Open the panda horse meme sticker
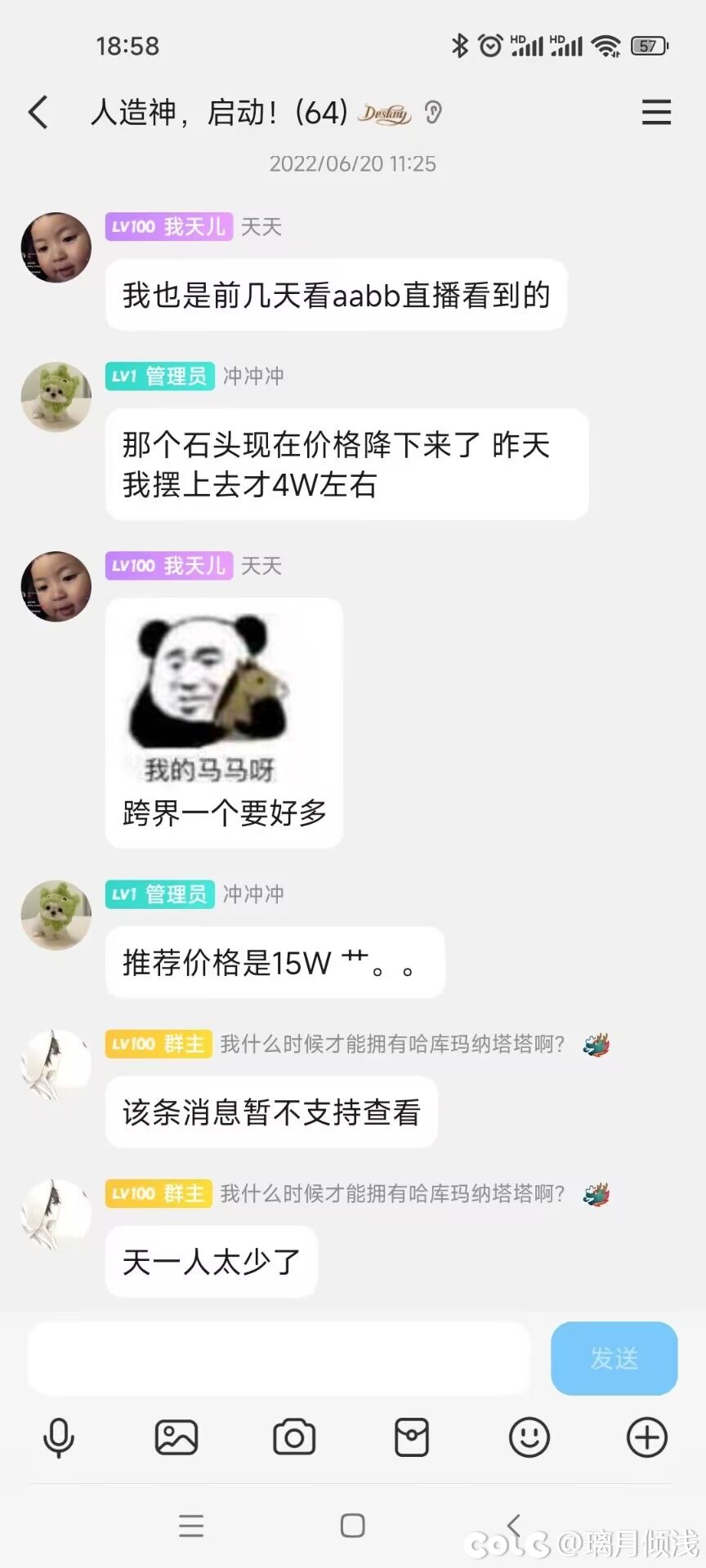Screen dimensions: 706x1568 click(211, 696)
